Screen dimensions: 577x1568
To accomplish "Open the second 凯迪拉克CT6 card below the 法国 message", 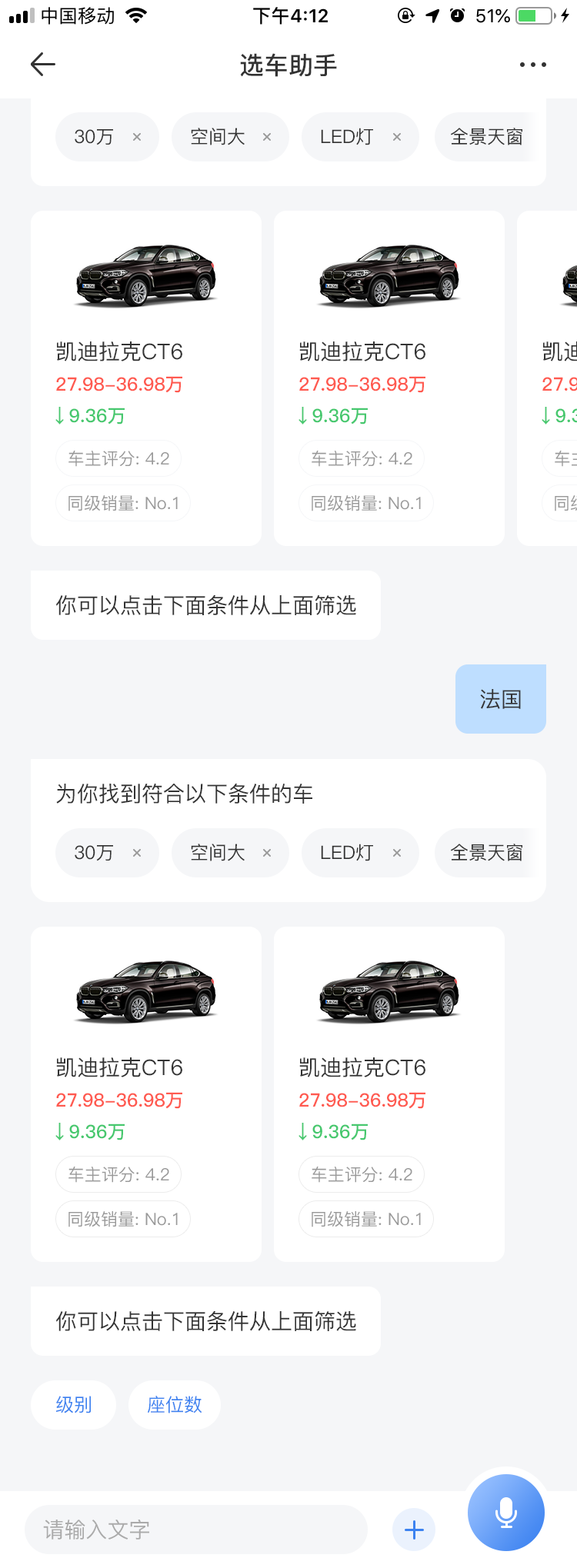I will coord(389,1094).
